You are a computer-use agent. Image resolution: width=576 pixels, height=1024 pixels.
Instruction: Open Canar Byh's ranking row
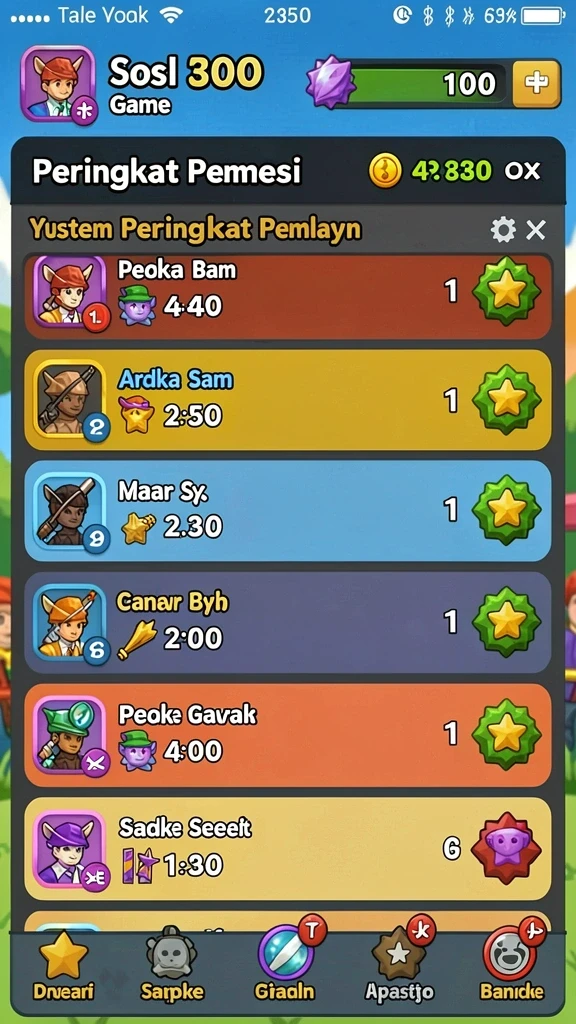click(288, 622)
